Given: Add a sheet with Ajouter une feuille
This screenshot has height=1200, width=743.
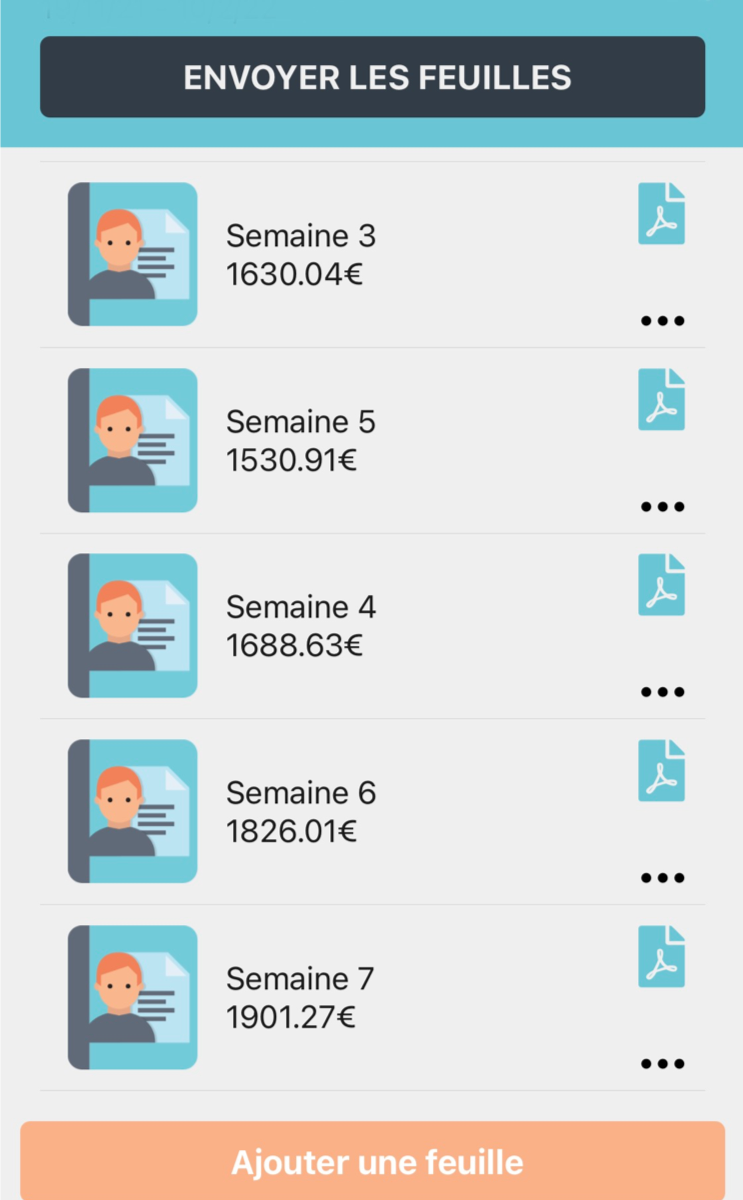Looking at the screenshot, I should (372, 1161).
